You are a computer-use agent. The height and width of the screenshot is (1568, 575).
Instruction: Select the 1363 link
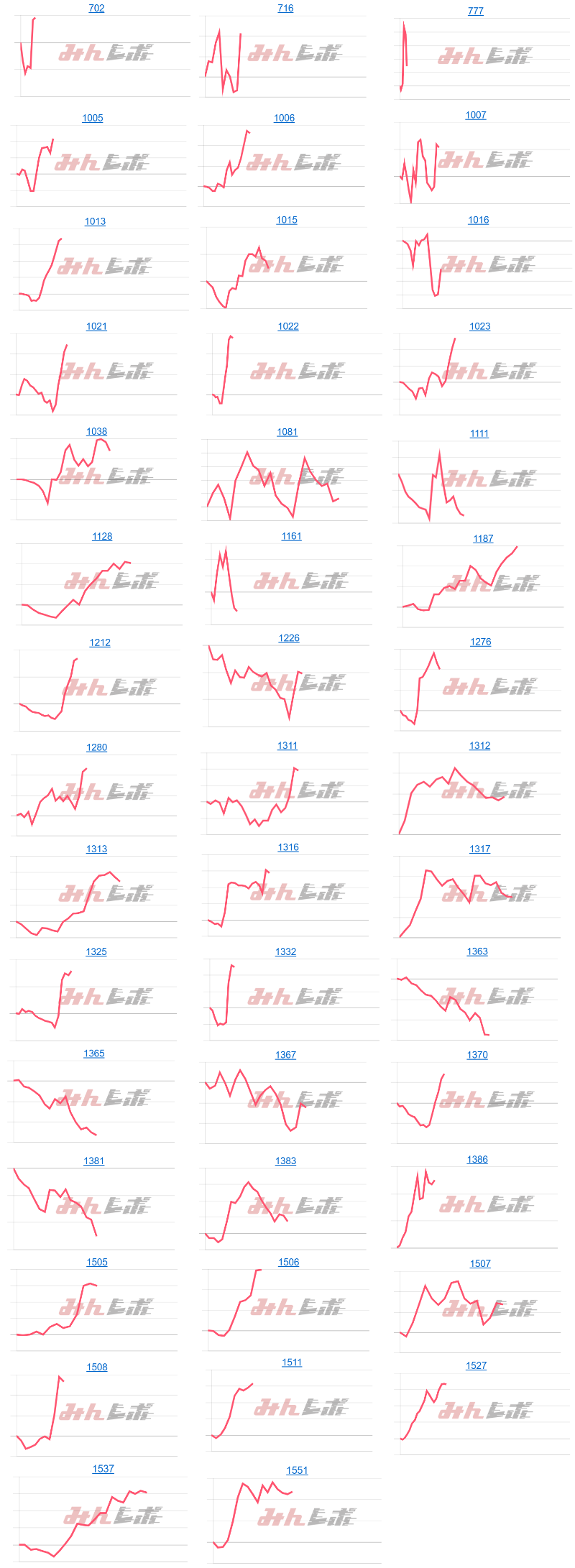click(477, 952)
